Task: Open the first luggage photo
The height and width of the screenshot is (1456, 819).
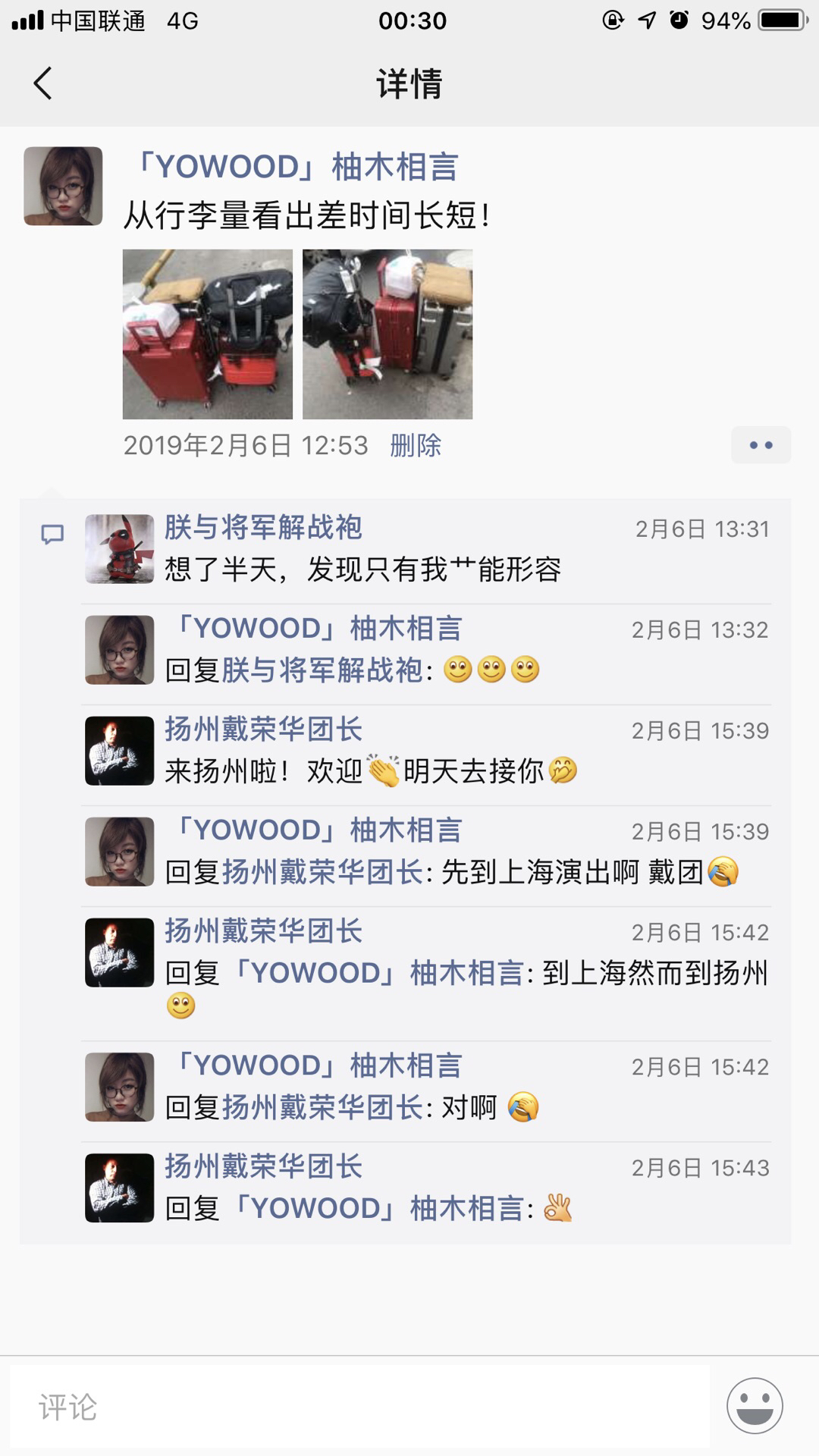Action: tap(208, 334)
